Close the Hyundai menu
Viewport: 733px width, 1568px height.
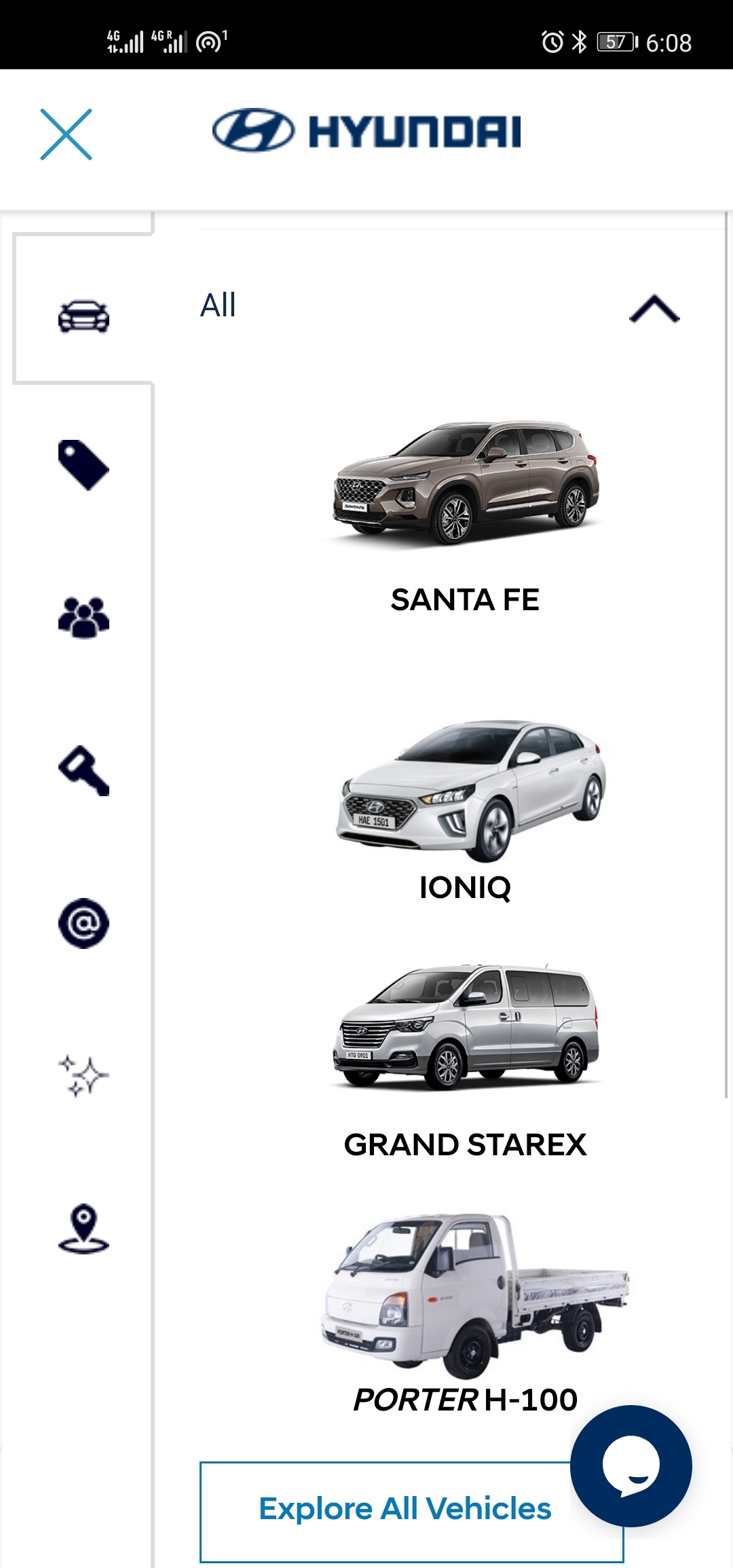66,134
